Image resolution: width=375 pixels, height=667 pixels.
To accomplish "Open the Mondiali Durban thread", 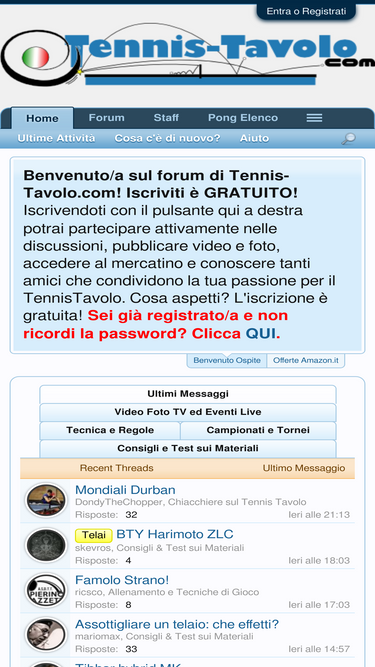I will (x=125, y=490).
